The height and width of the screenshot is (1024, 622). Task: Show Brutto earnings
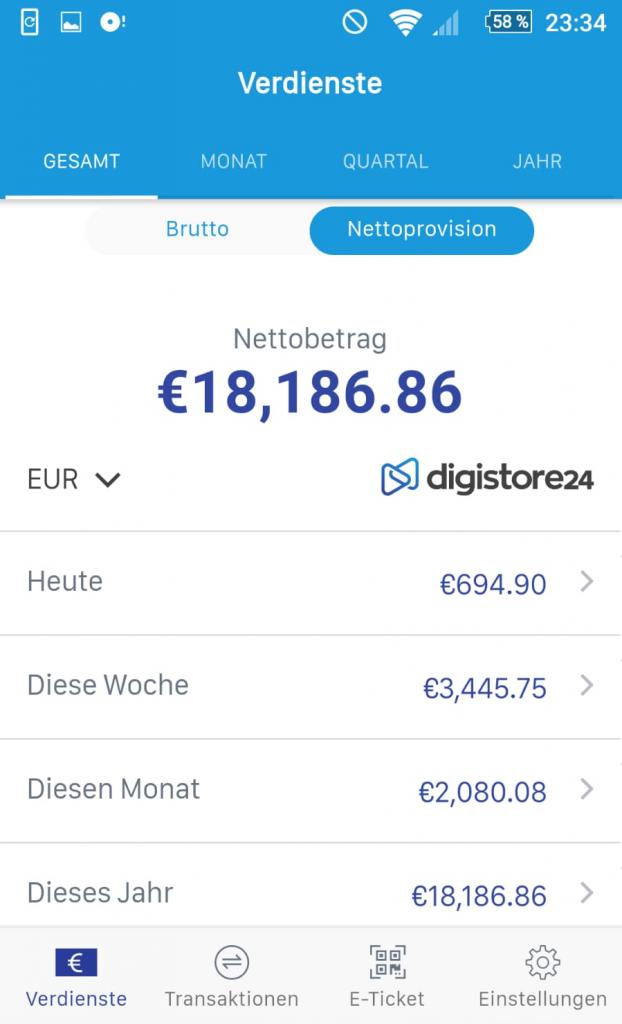pos(197,229)
